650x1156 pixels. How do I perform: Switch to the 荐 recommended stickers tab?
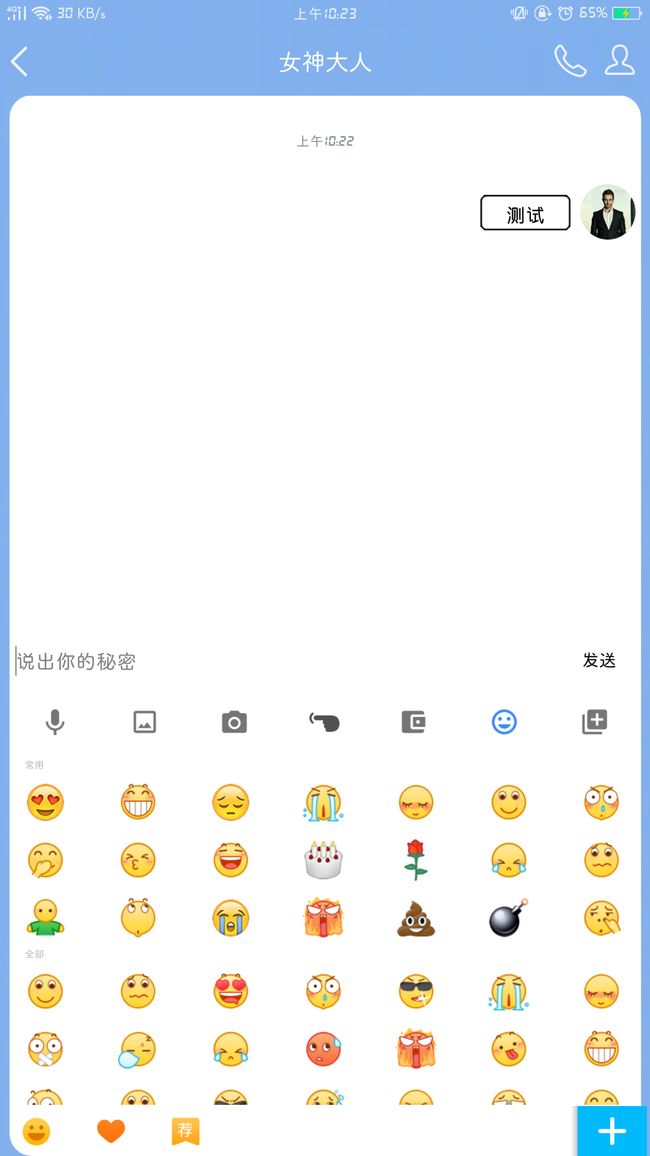pyautogui.click(x=186, y=1130)
